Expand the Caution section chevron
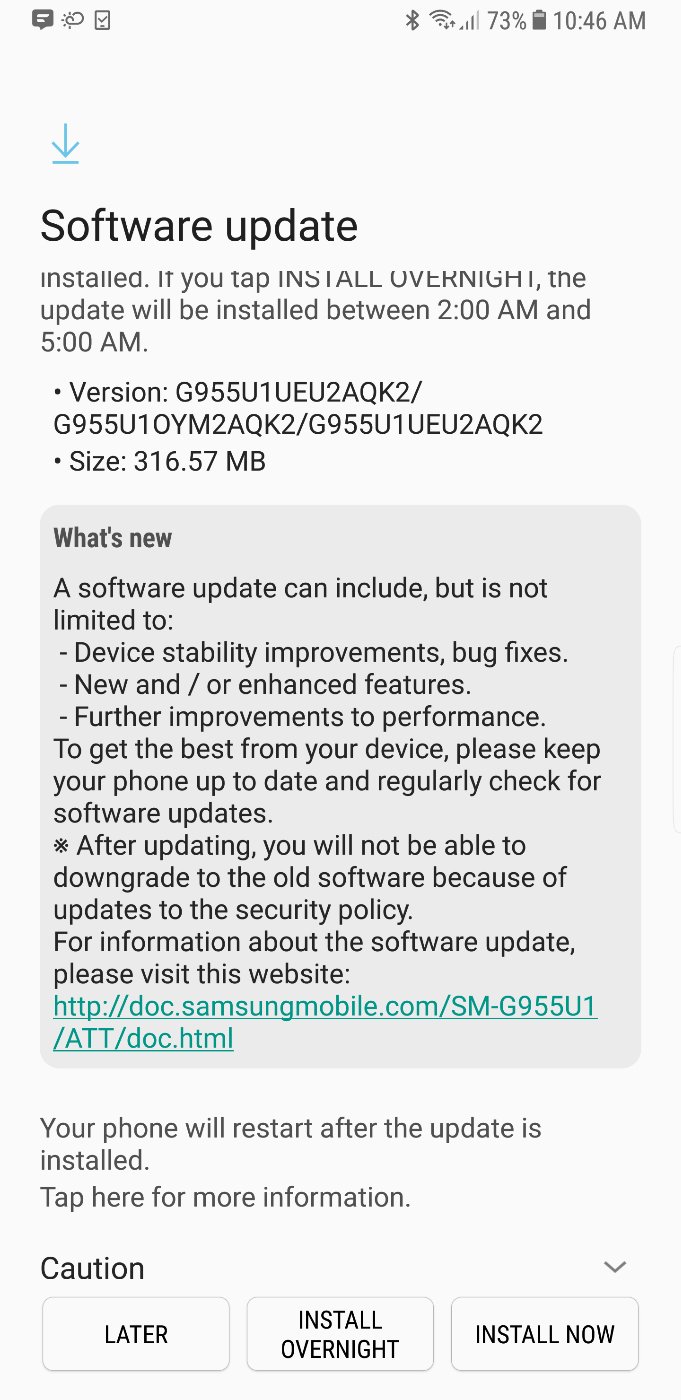 (615, 1267)
